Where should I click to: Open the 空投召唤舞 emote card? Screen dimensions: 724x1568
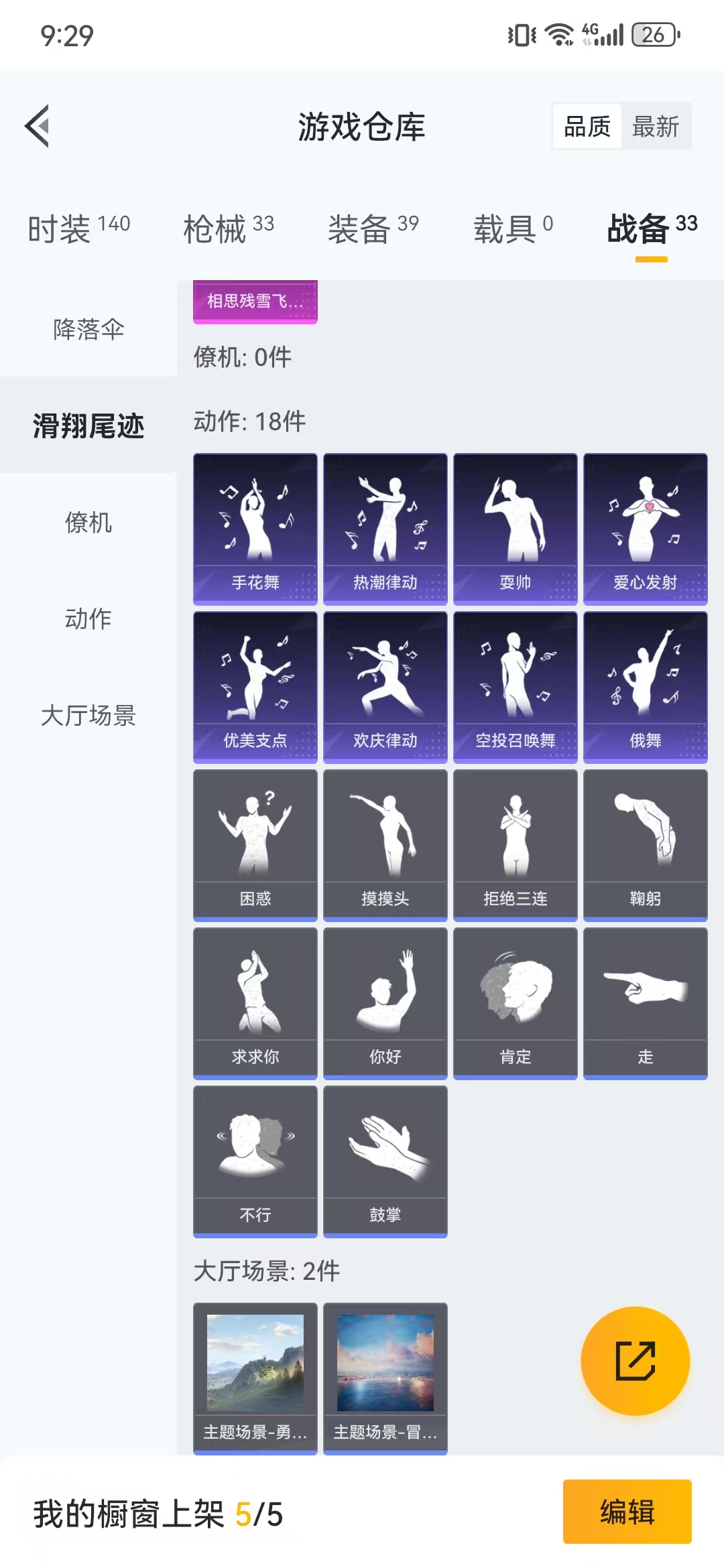point(516,687)
